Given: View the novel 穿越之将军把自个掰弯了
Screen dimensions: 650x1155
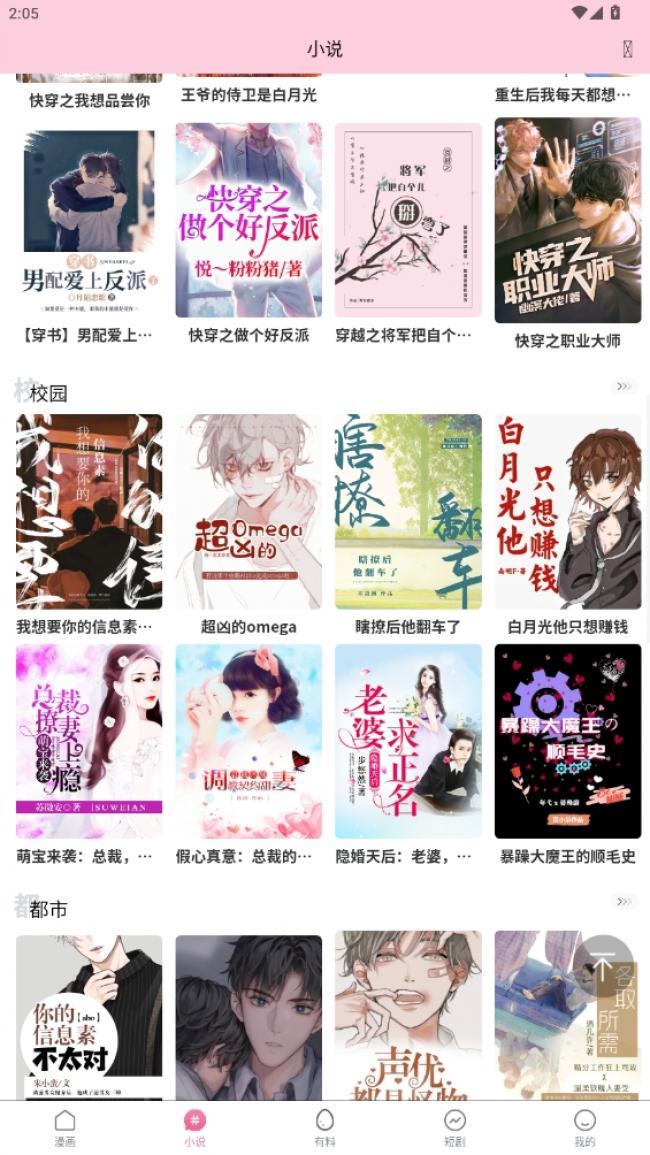Looking at the screenshot, I should (x=408, y=220).
